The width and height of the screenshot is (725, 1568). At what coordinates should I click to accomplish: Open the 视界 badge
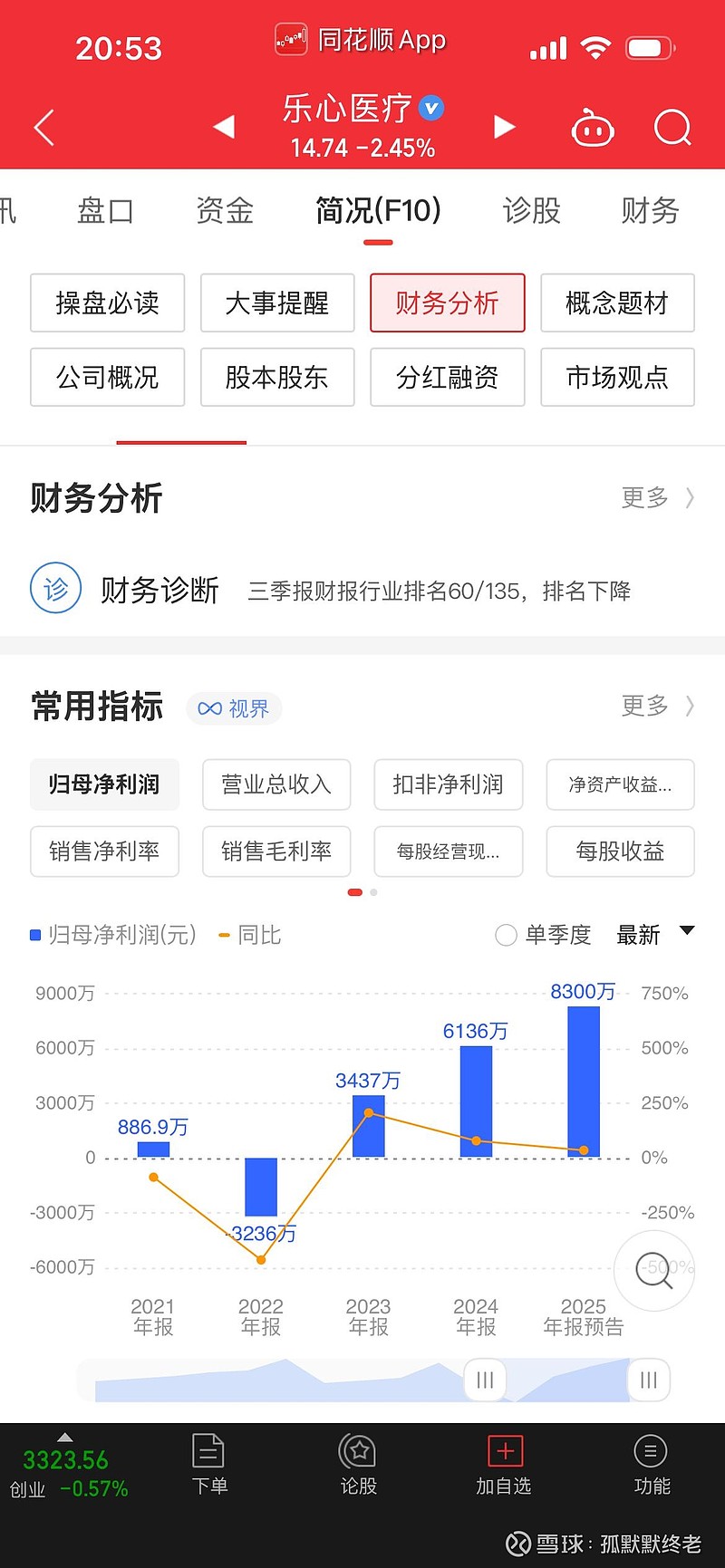(x=234, y=708)
